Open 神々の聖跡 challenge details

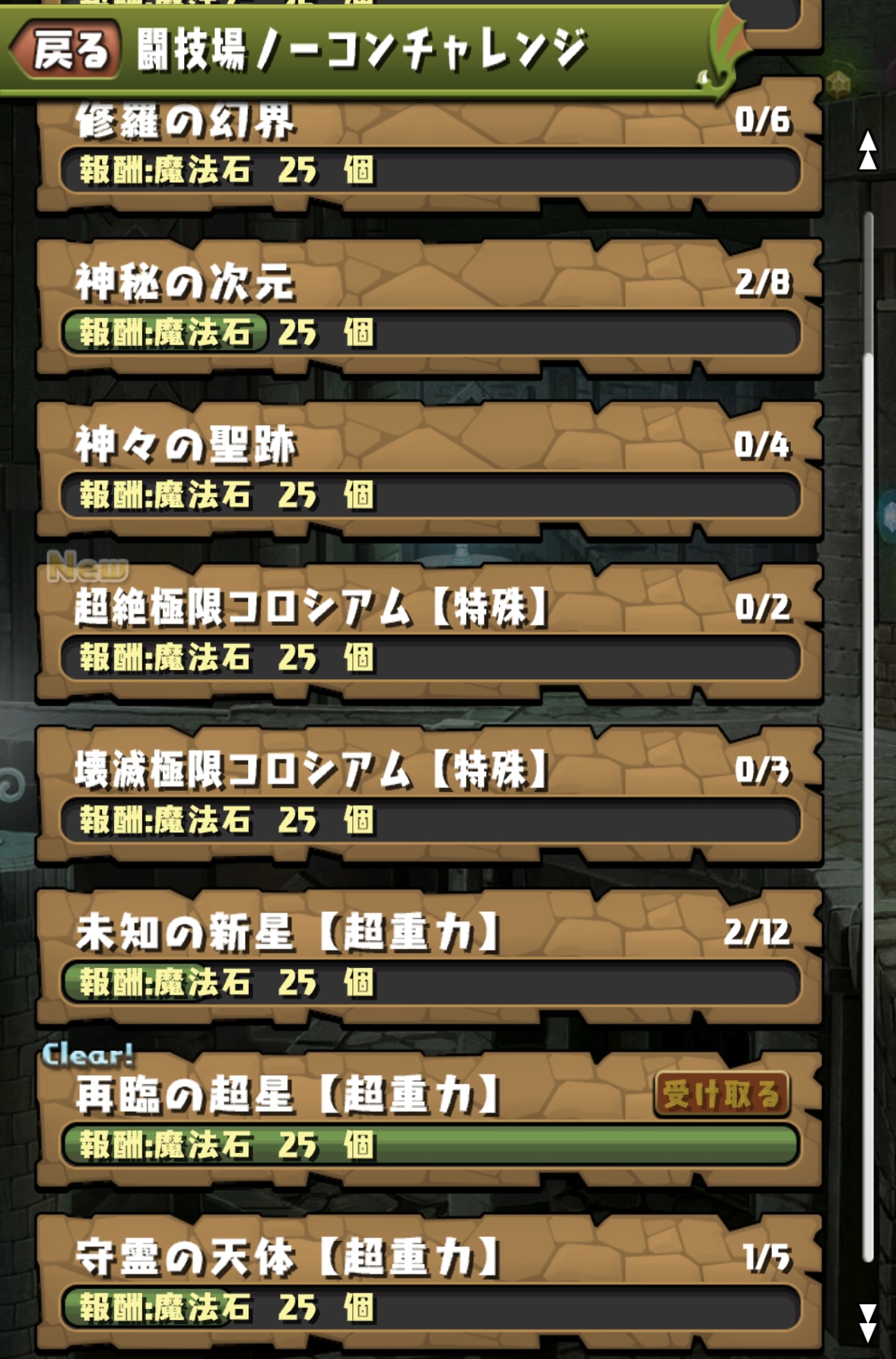click(430, 470)
